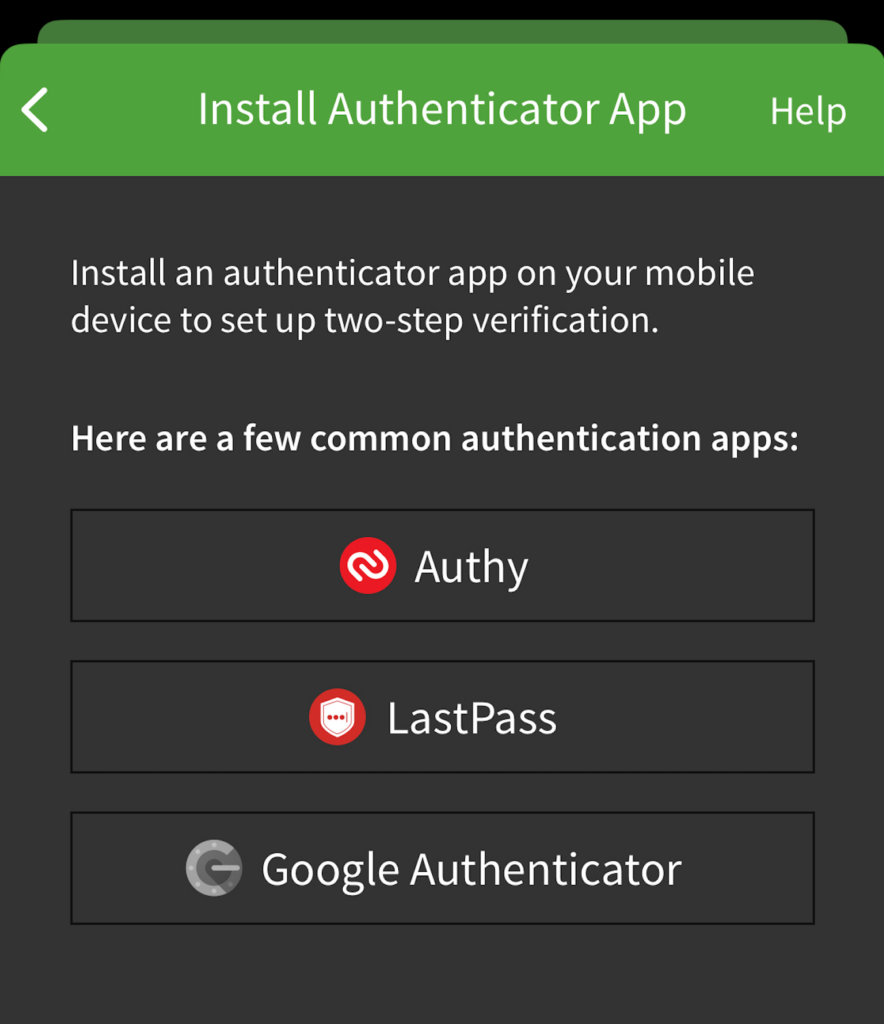Open Help from the top bar
This screenshot has height=1024, width=884.
point(808,112)
